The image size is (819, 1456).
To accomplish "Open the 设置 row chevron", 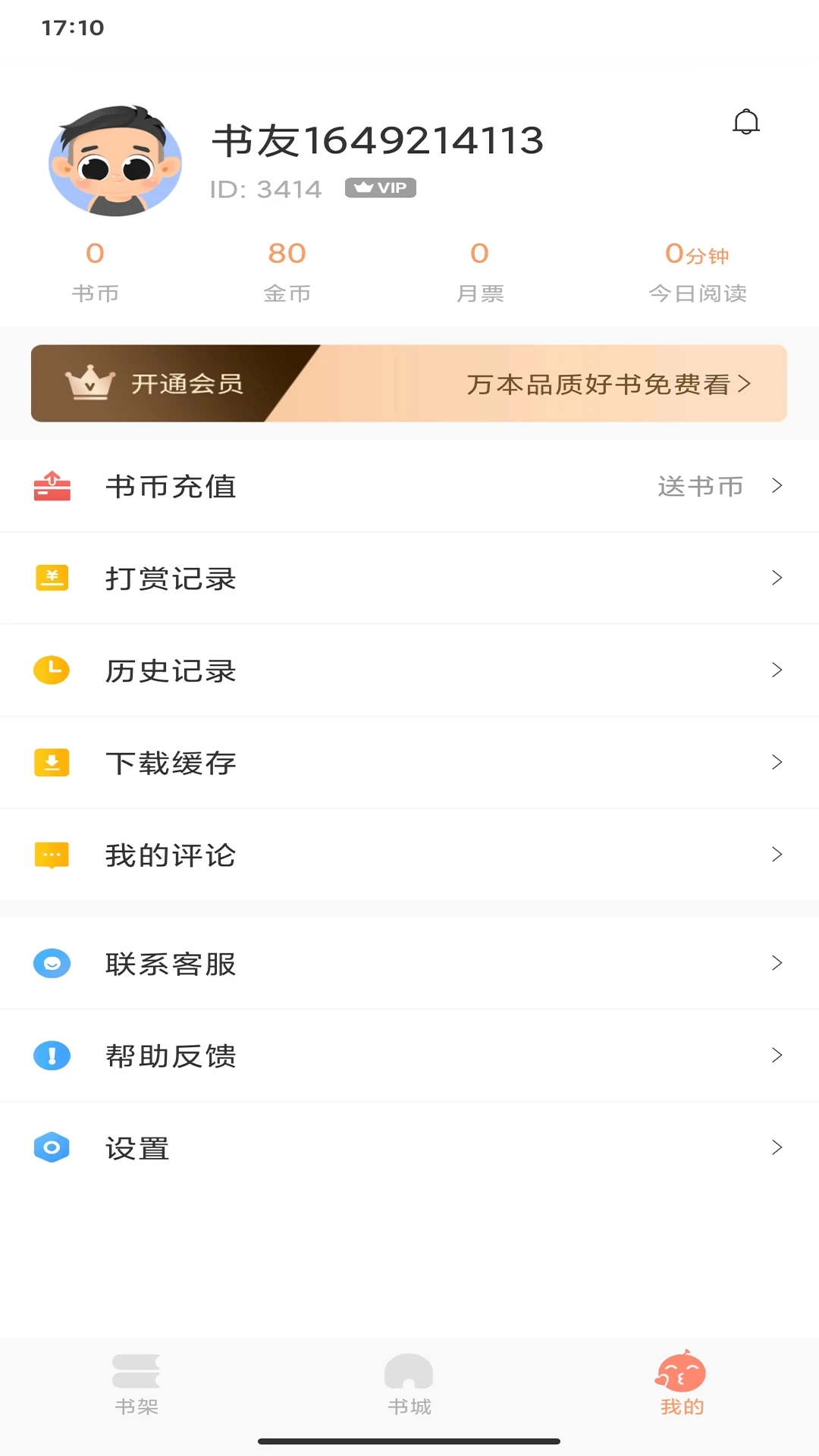I will 776,1147.
